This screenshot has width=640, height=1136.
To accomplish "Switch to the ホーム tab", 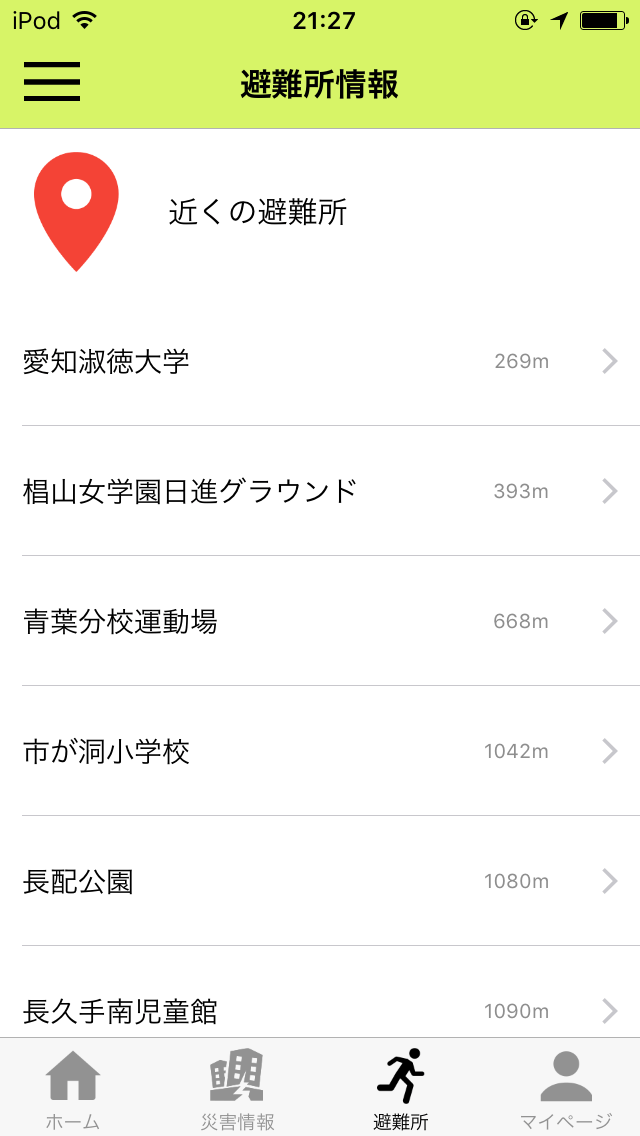I will (x=73, y=1088).
